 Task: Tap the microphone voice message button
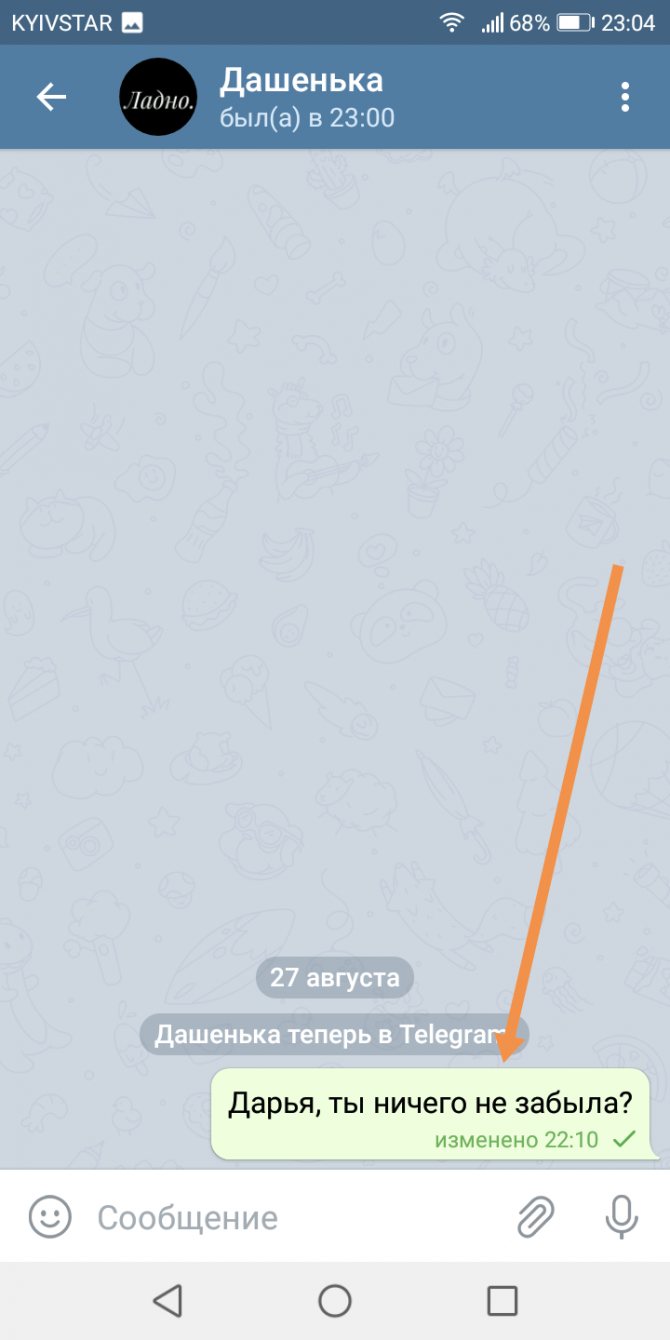pyautogui.click(x=622, y=1217)
